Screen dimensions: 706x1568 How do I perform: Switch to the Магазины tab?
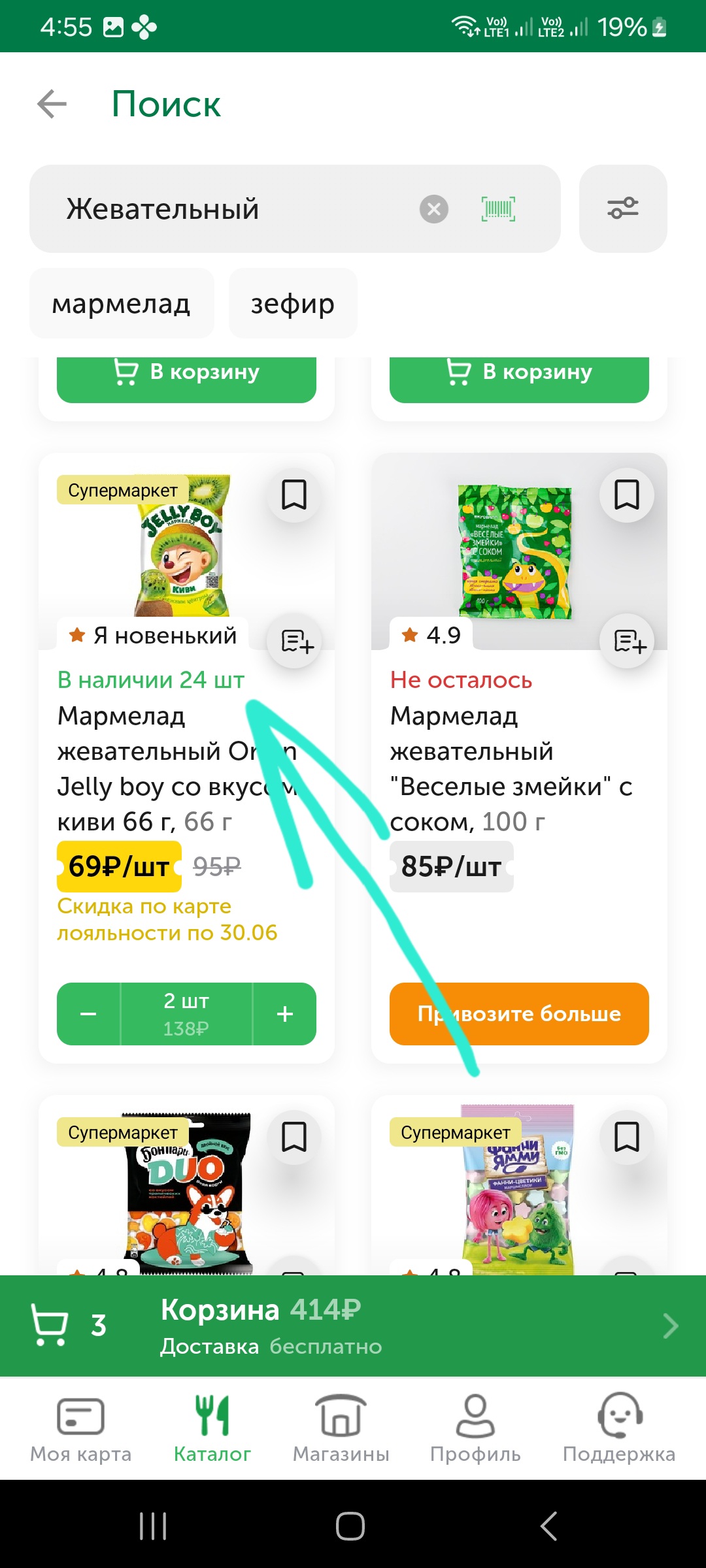click(341, 1428)
